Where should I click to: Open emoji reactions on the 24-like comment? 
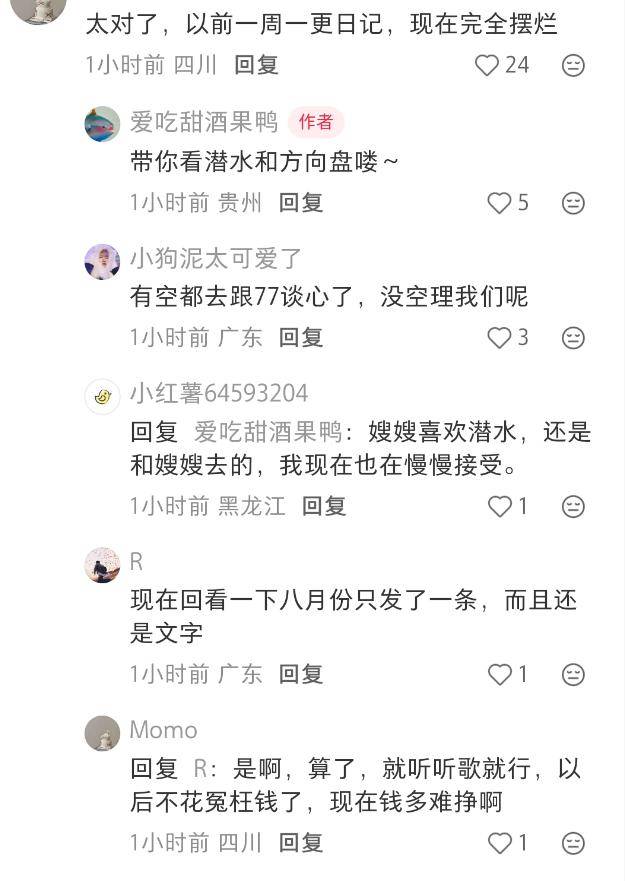click(x=573, y=66)
